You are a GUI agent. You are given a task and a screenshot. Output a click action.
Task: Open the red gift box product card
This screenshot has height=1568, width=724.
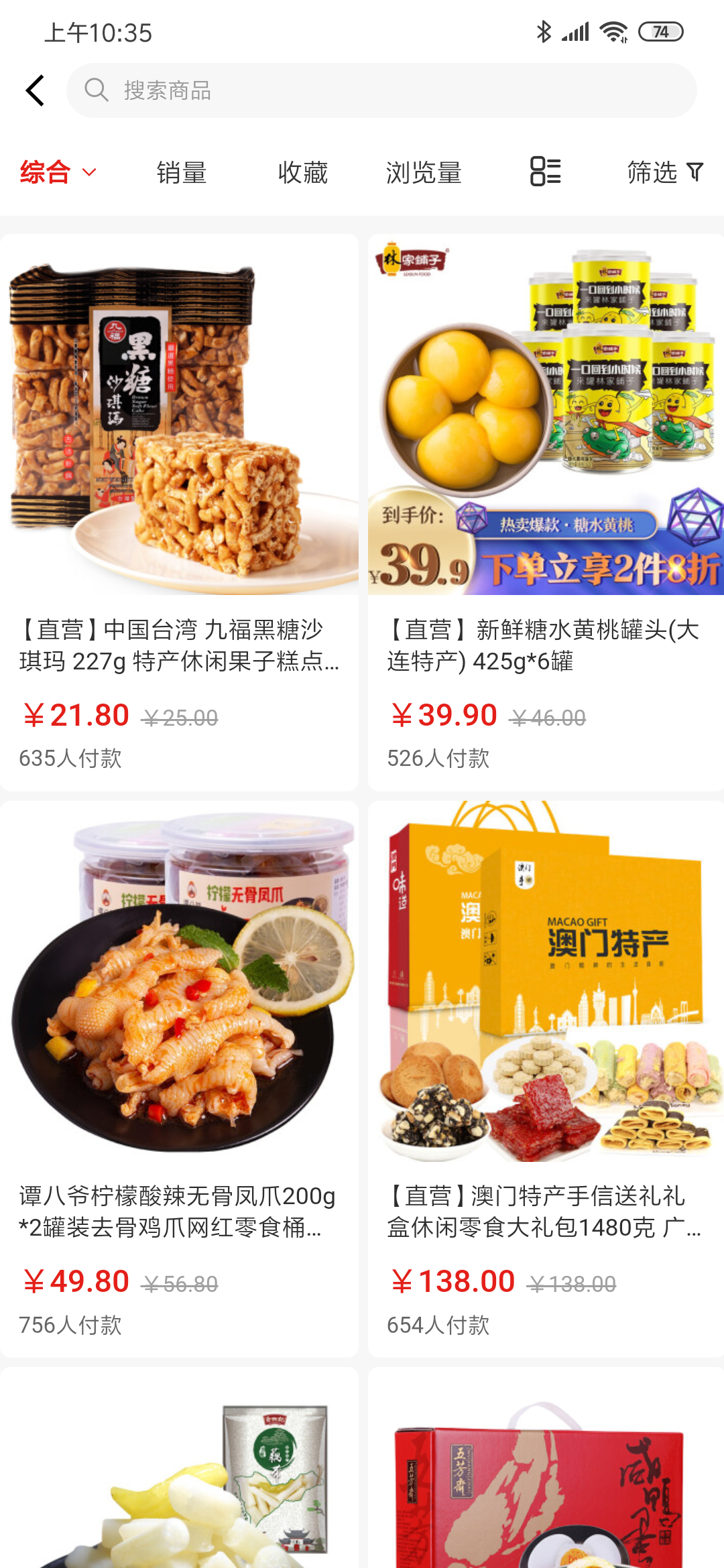click(x=546, y=1474)
